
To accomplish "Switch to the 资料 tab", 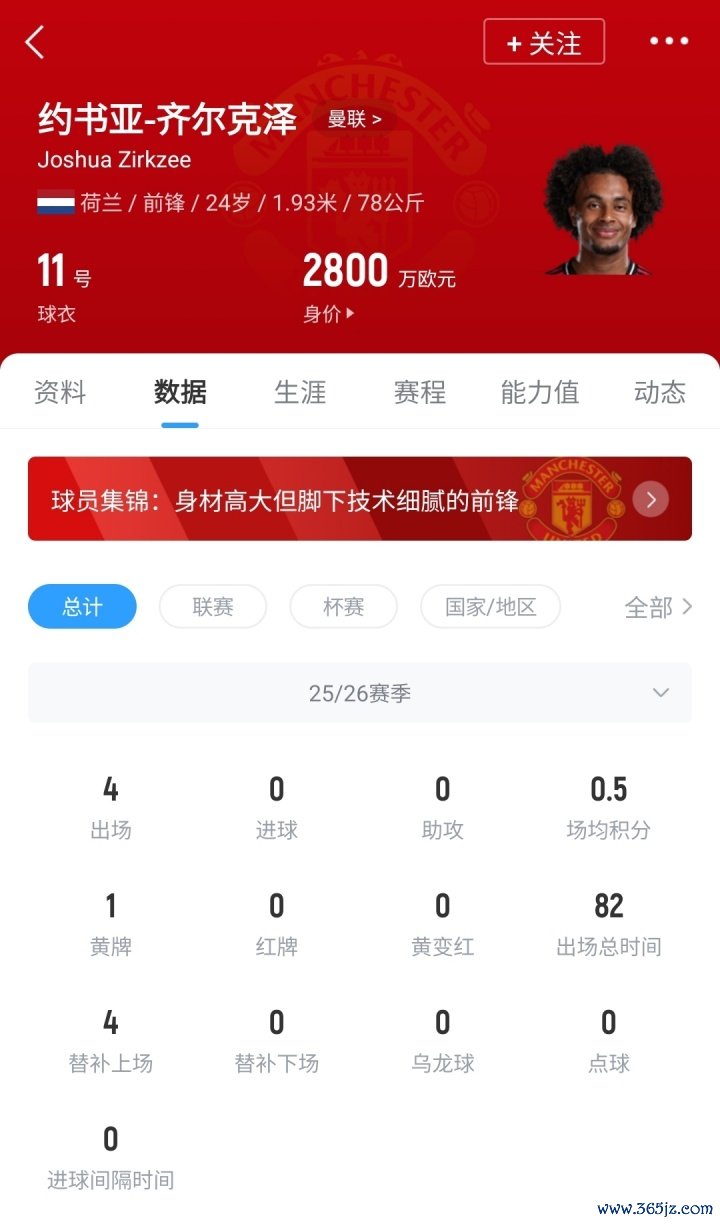I will [x=60, y=392].
